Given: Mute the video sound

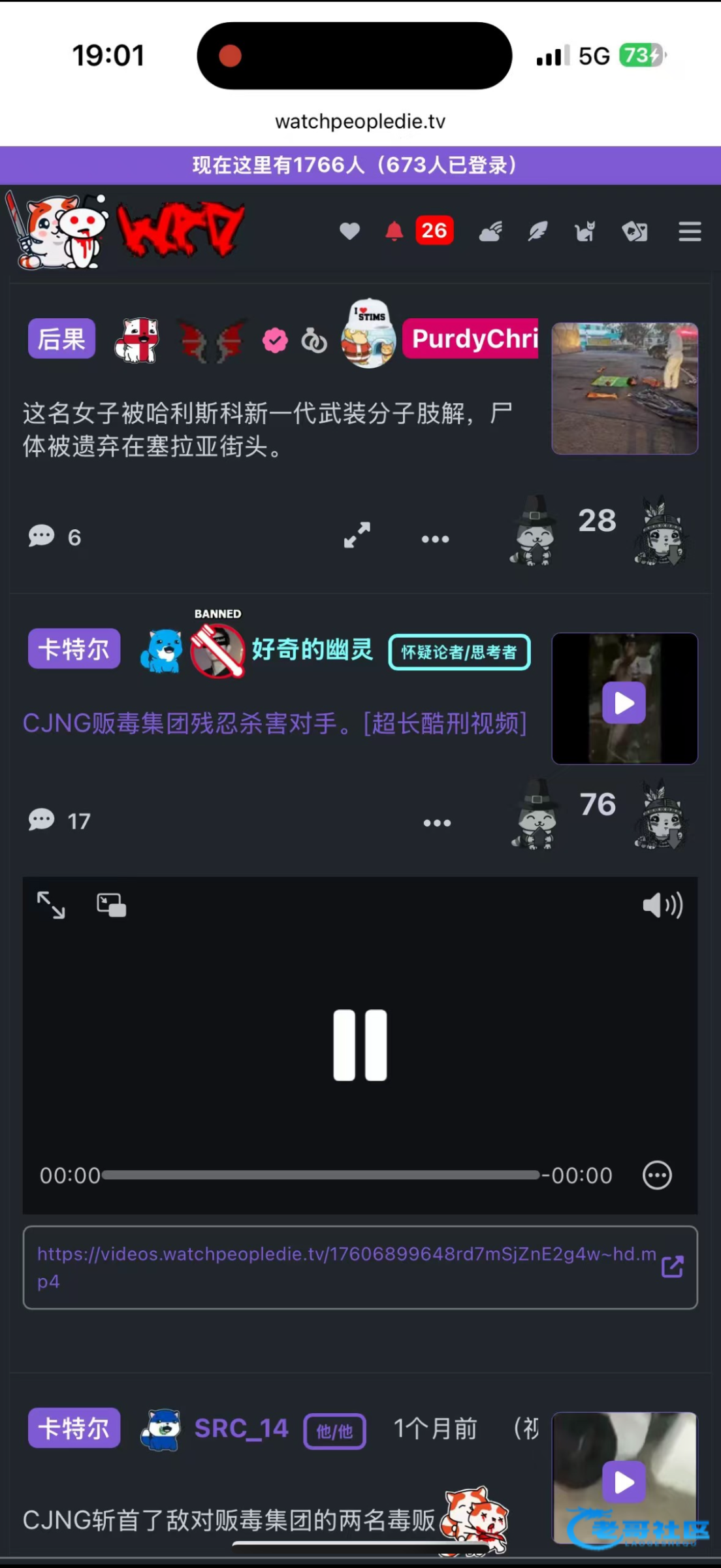Looking at the screenshot, I should [x=662, y=906].
